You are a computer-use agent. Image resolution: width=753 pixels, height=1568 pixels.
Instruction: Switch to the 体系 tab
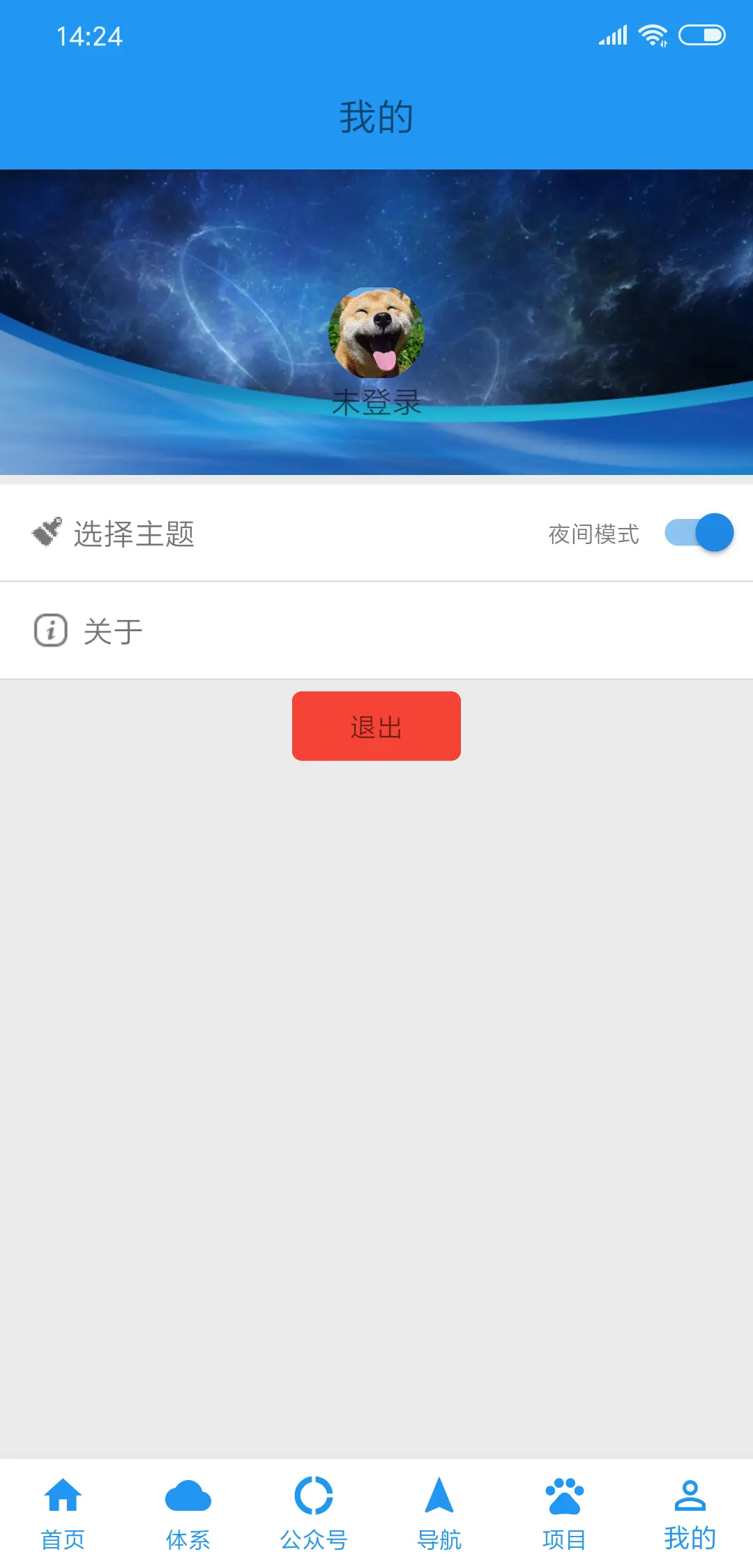tap(188, 1514)
